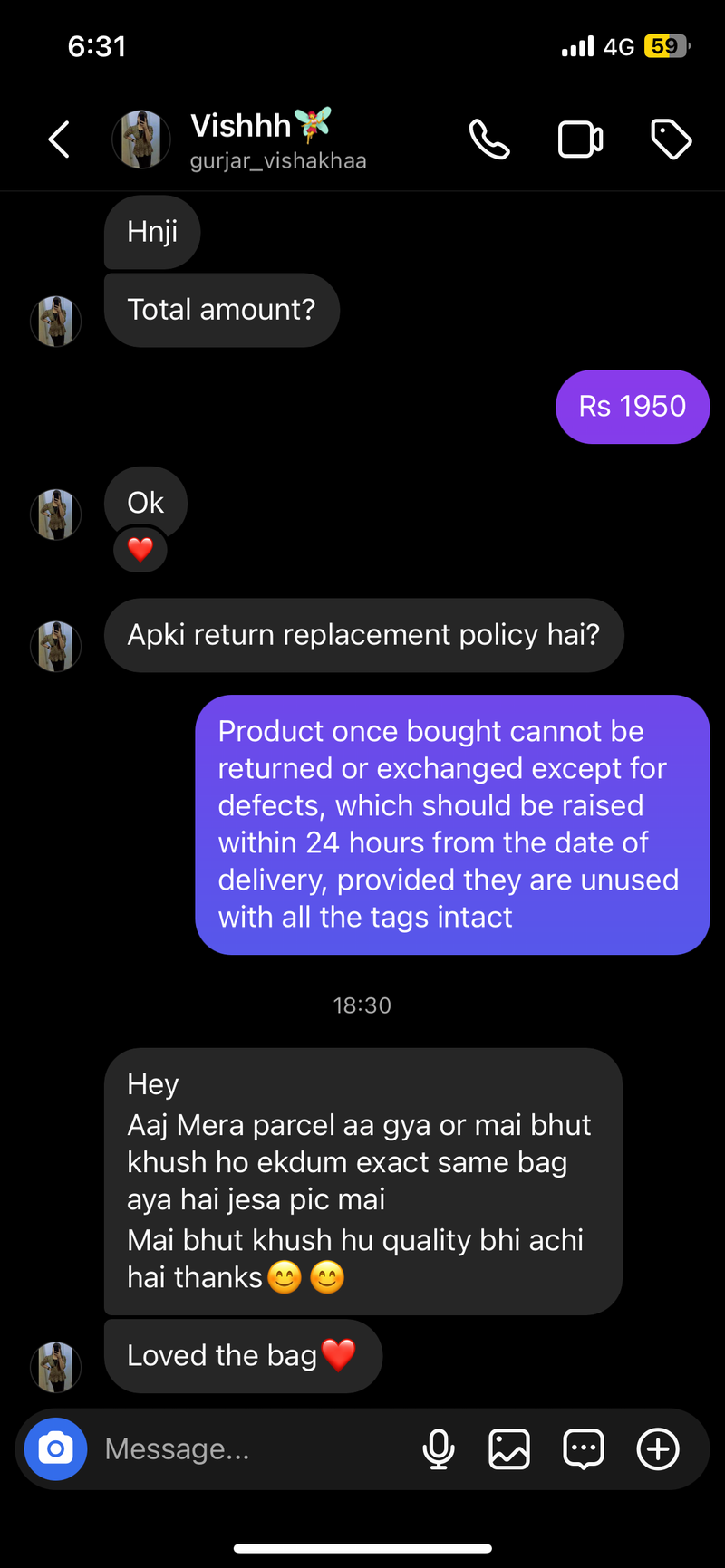Start a video call with Vishhh

[580, 139]
